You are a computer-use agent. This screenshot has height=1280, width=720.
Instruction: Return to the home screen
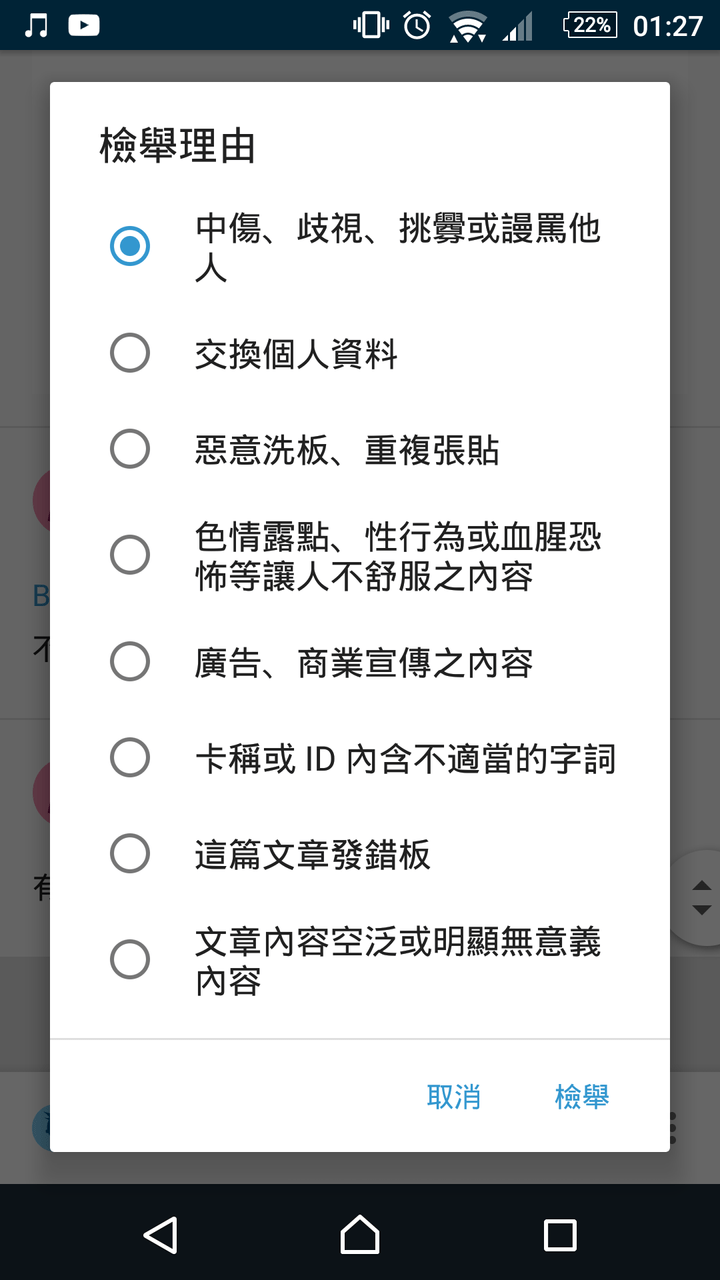coord(360,1234)
